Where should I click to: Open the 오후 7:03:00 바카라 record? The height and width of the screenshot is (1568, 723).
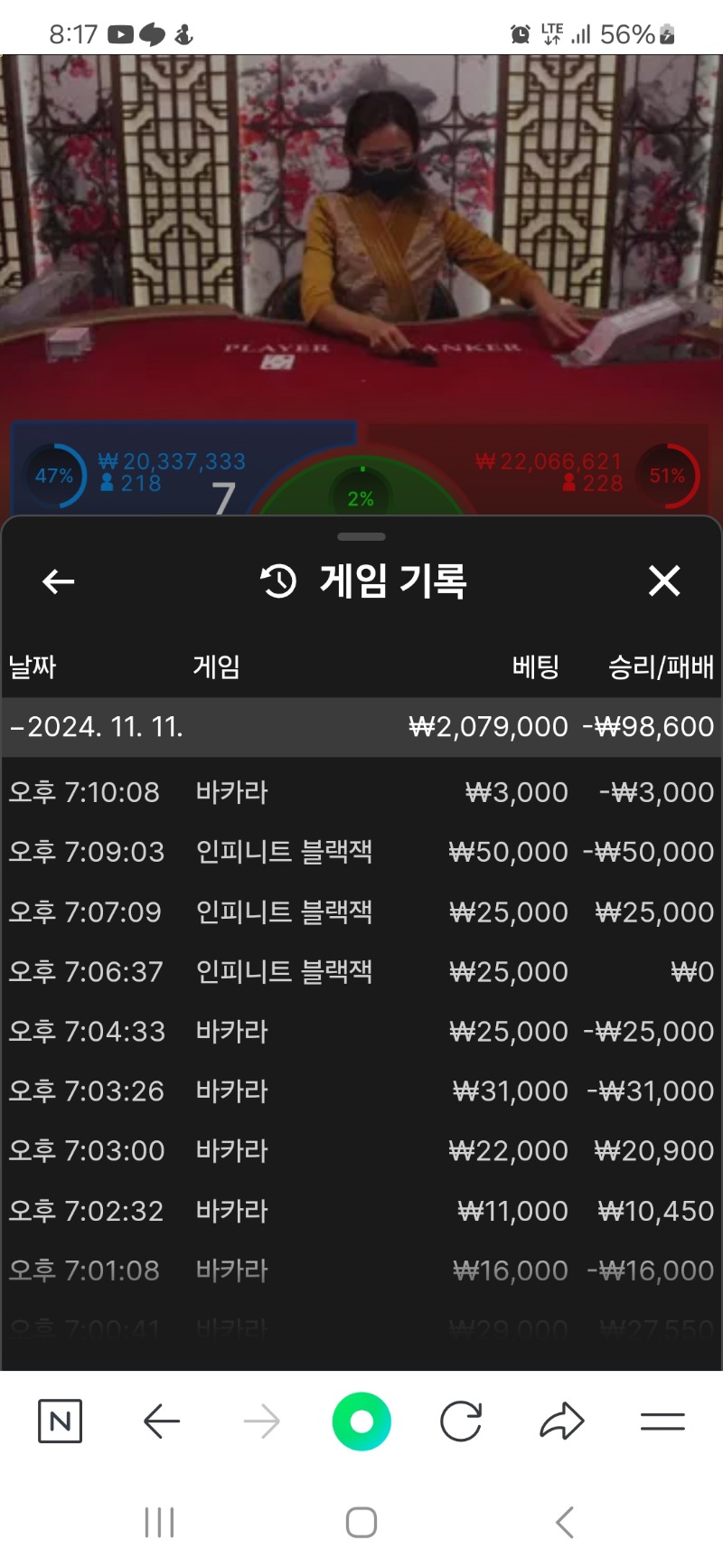[x=361, y=1151]
